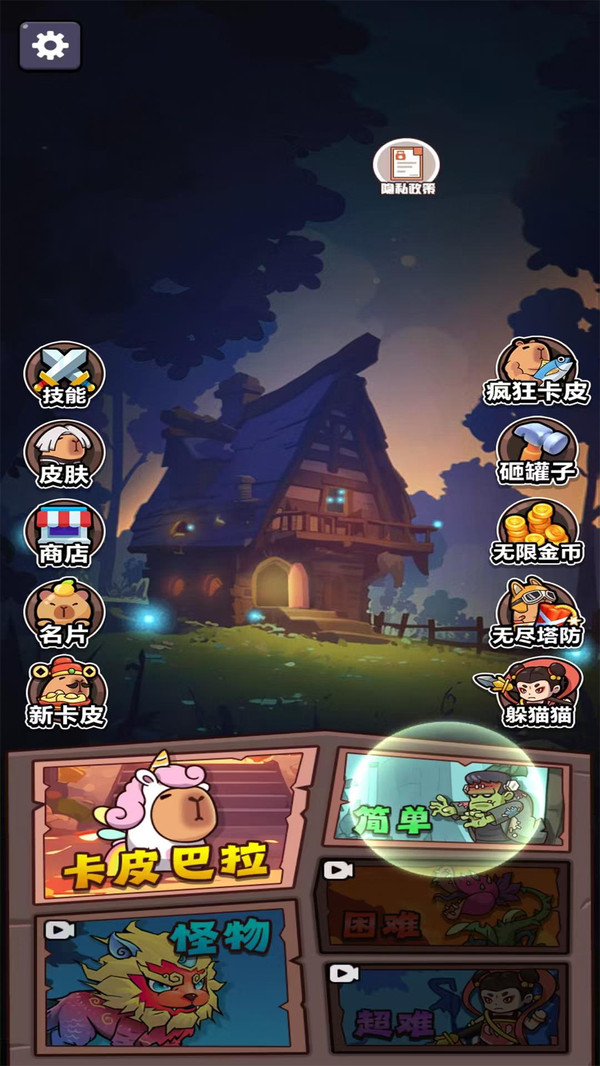Check the 新卡皮 new capybara
This screenshot has width=600, height=1066.
66,695
